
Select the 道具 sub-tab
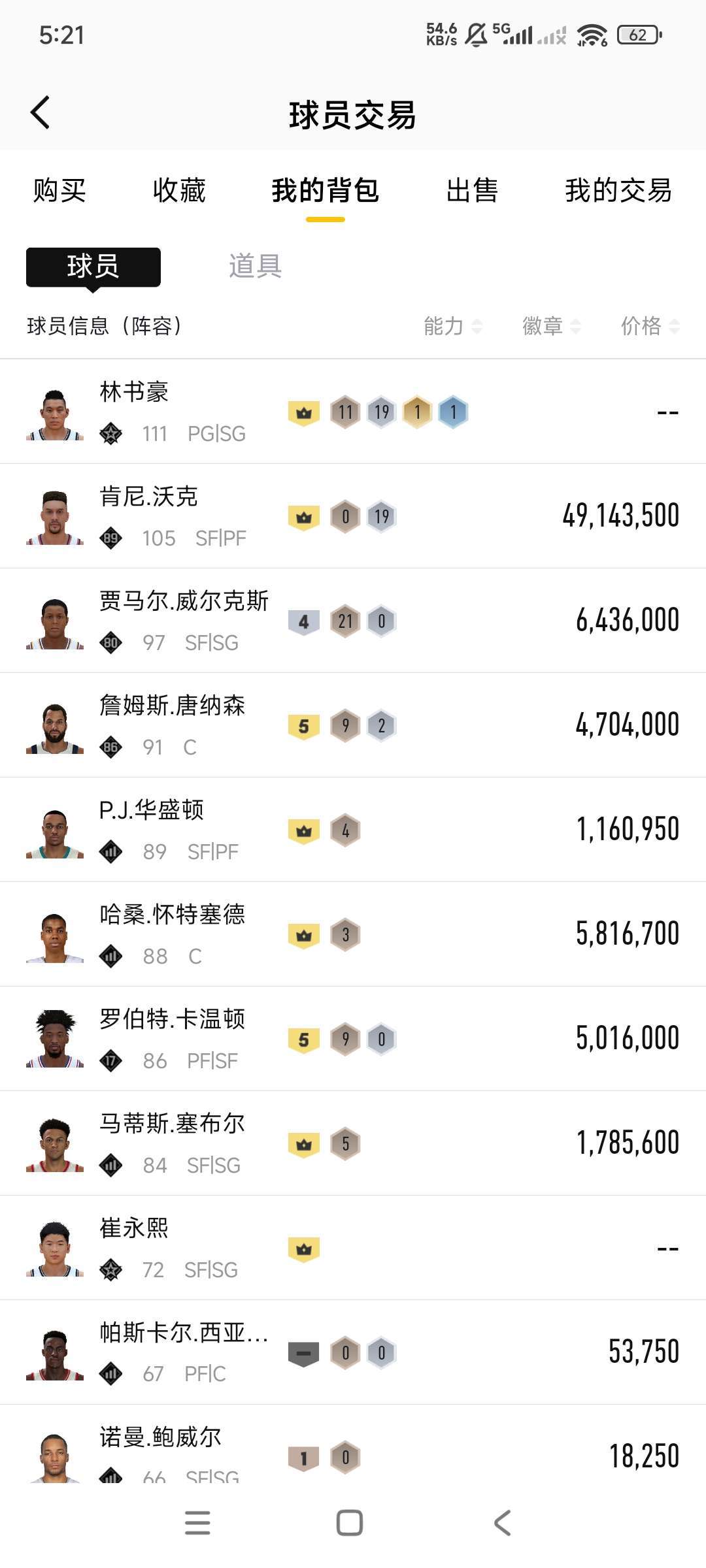[255, 267]
